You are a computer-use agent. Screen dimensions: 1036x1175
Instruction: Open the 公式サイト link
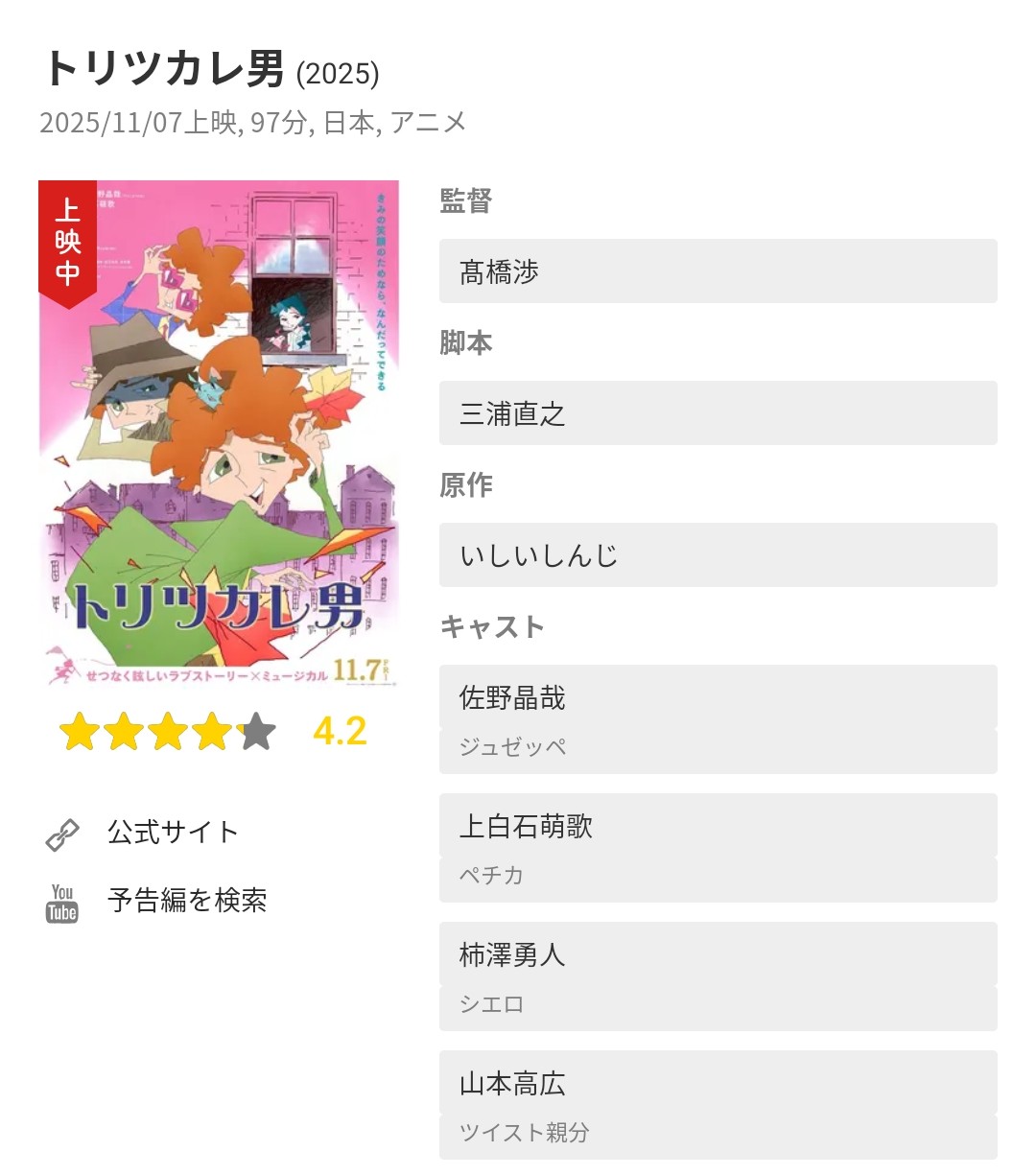(x=173, y=832)
